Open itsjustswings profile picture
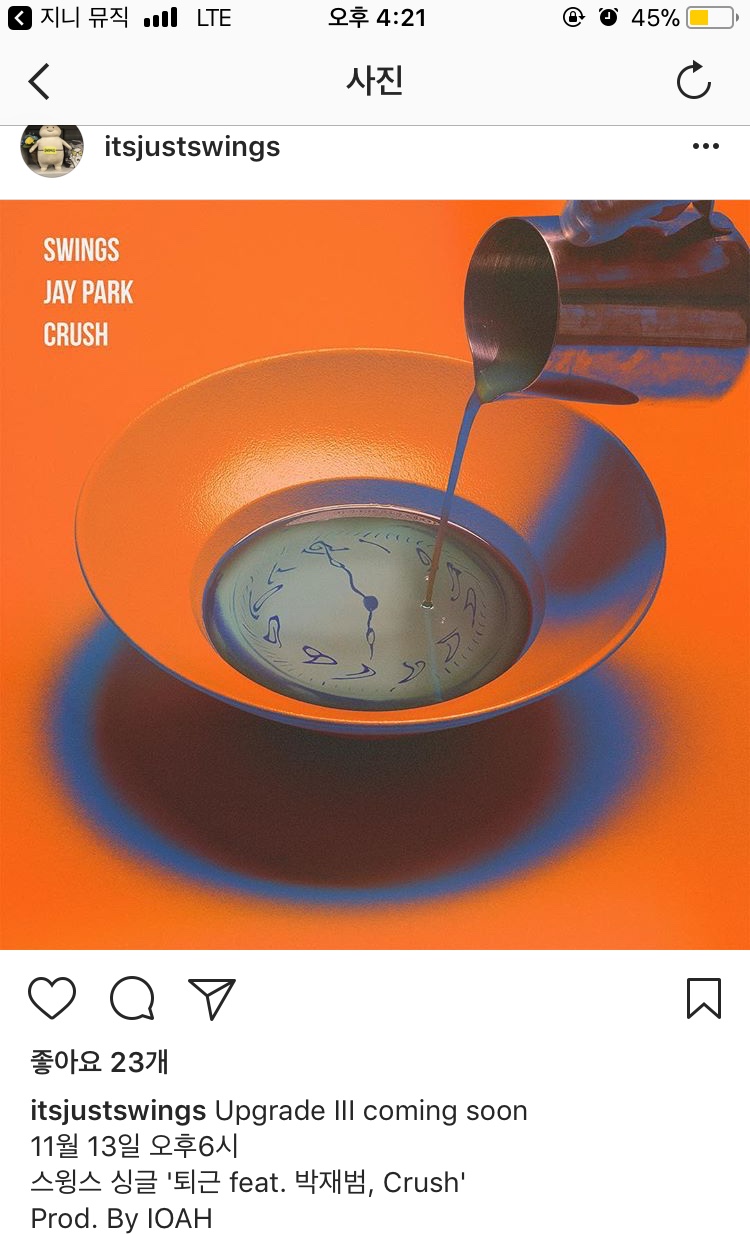 (51, 149)
